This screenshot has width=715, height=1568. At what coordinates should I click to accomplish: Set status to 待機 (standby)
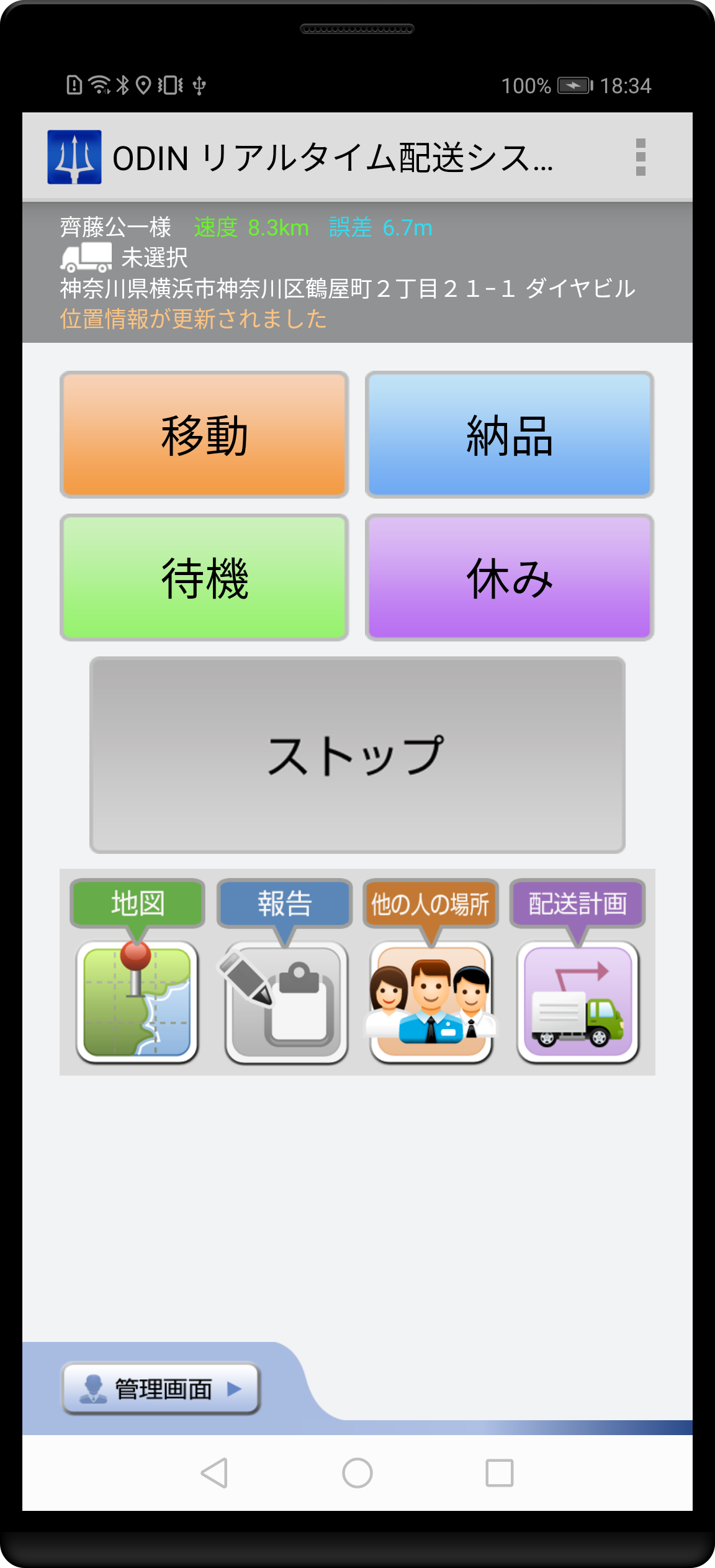[x=204, y=578]
